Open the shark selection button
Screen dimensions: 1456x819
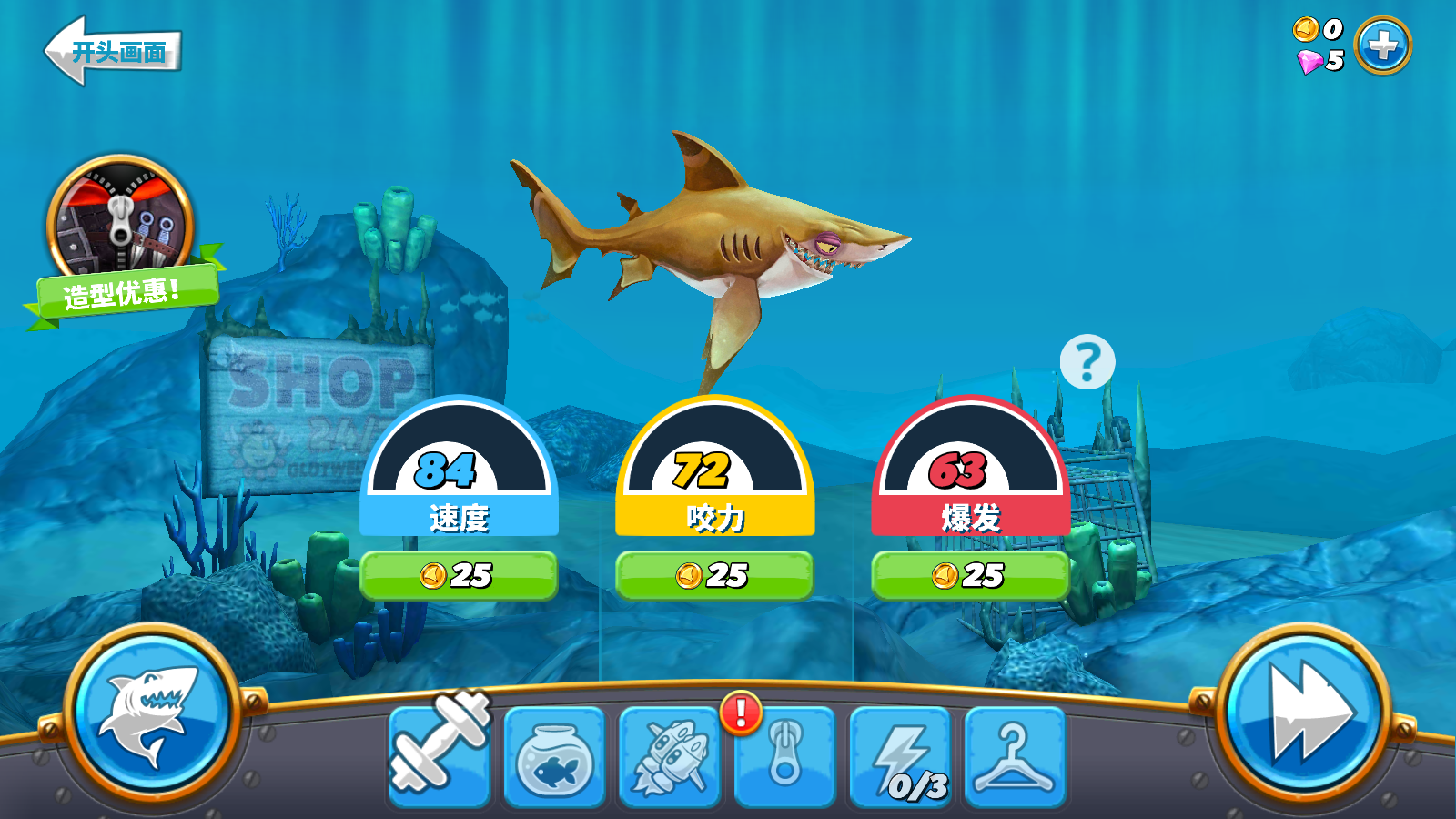click(151, 714)
